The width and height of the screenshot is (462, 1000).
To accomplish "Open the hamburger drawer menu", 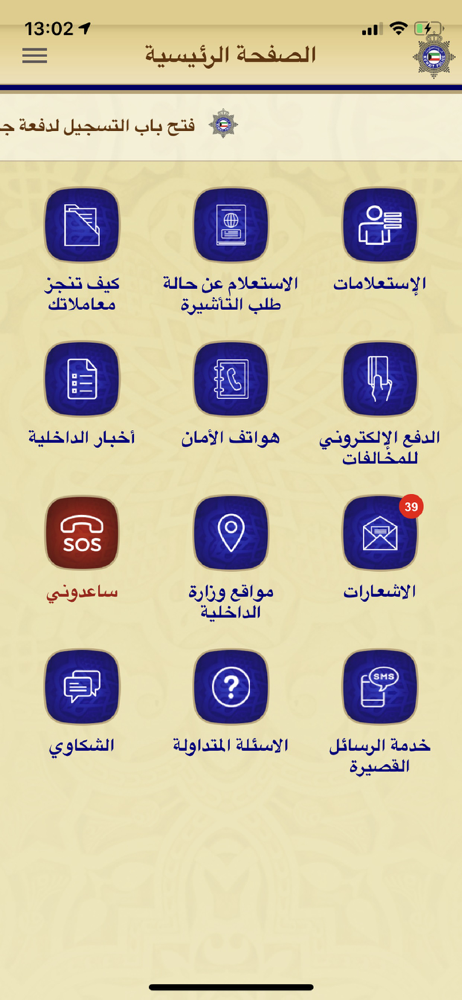I will point(34,55).
